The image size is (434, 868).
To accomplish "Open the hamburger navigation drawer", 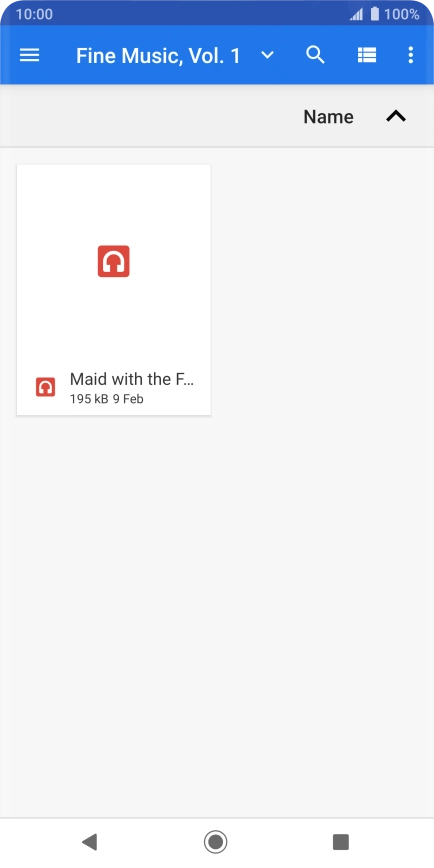I will 29,55.
